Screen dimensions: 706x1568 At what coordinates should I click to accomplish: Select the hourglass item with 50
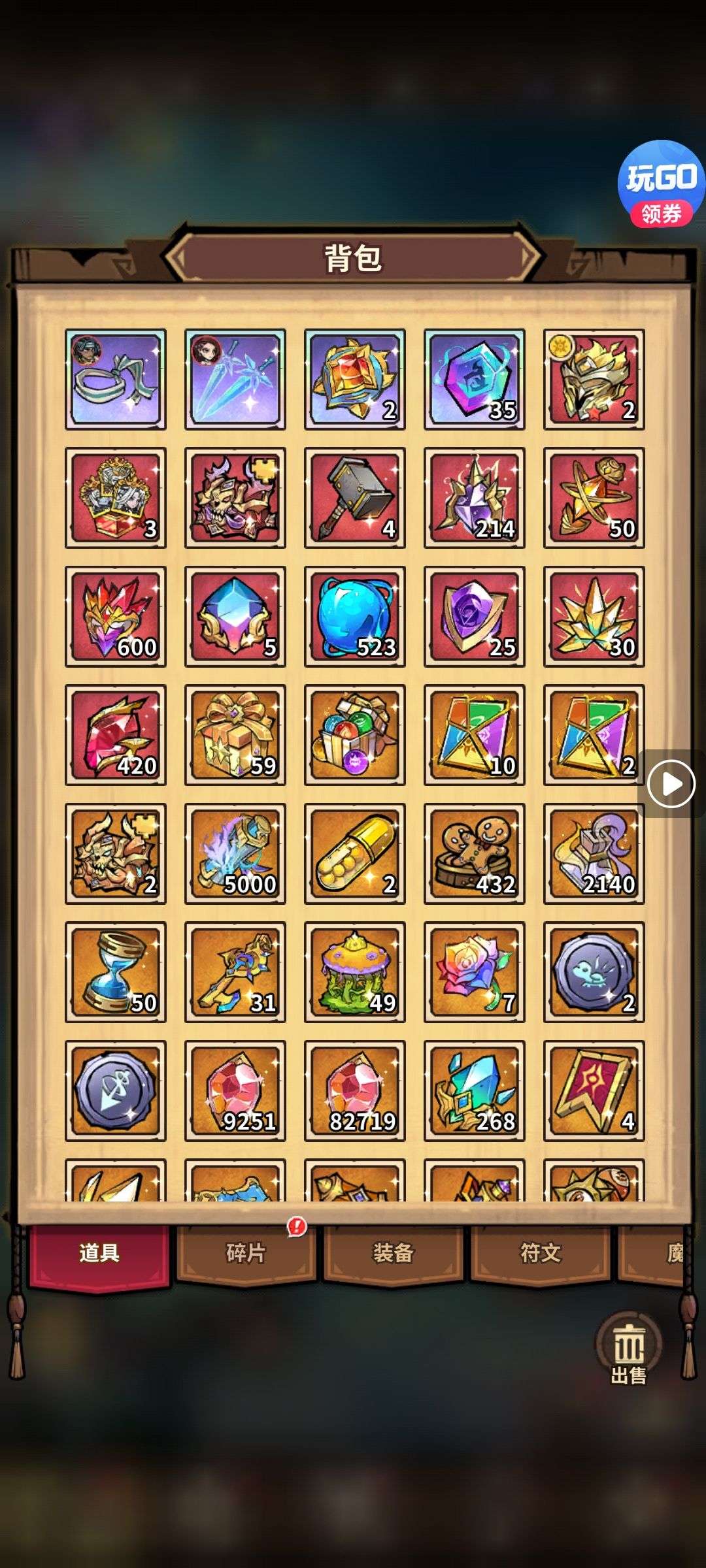[x=116, y=972]
